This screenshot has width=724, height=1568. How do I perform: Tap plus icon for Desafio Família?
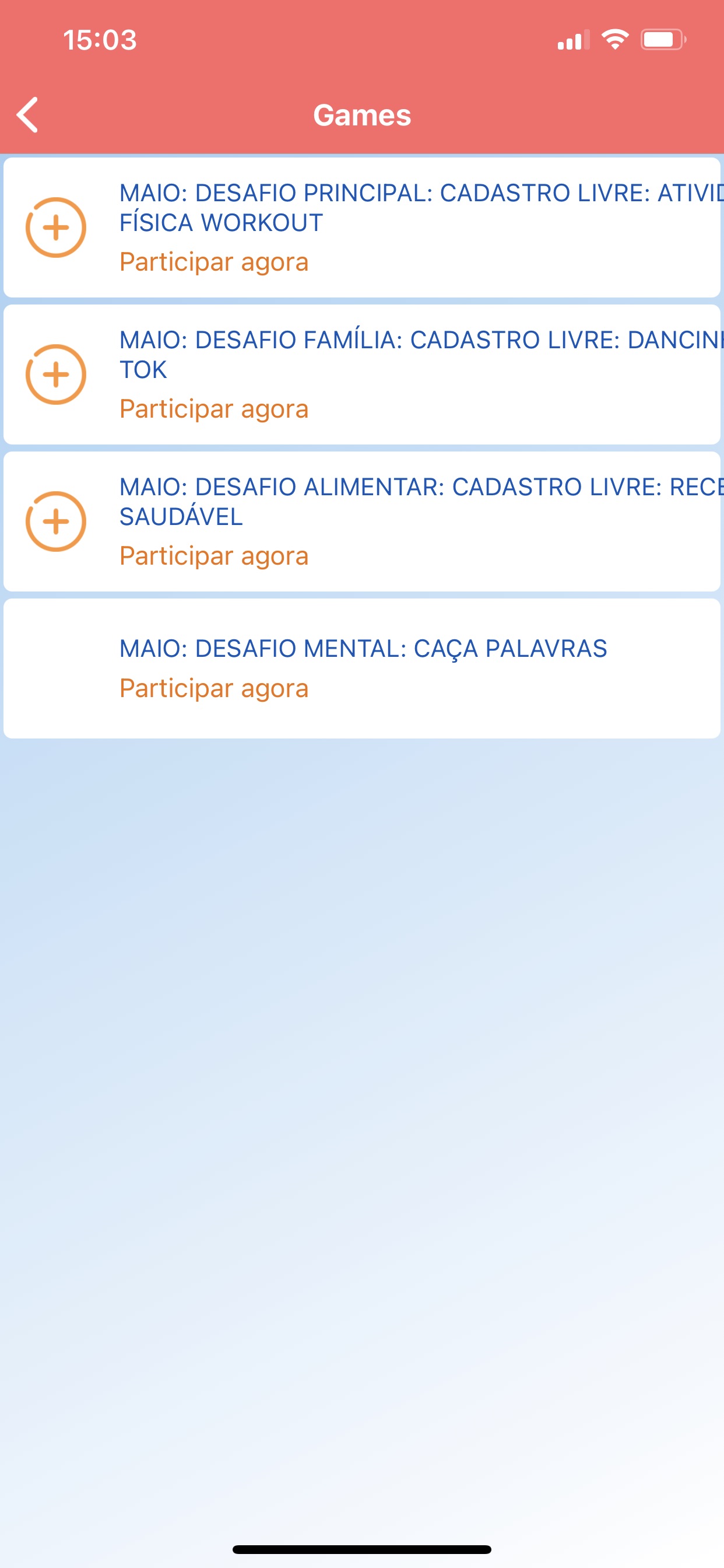[x=56, y=374]
